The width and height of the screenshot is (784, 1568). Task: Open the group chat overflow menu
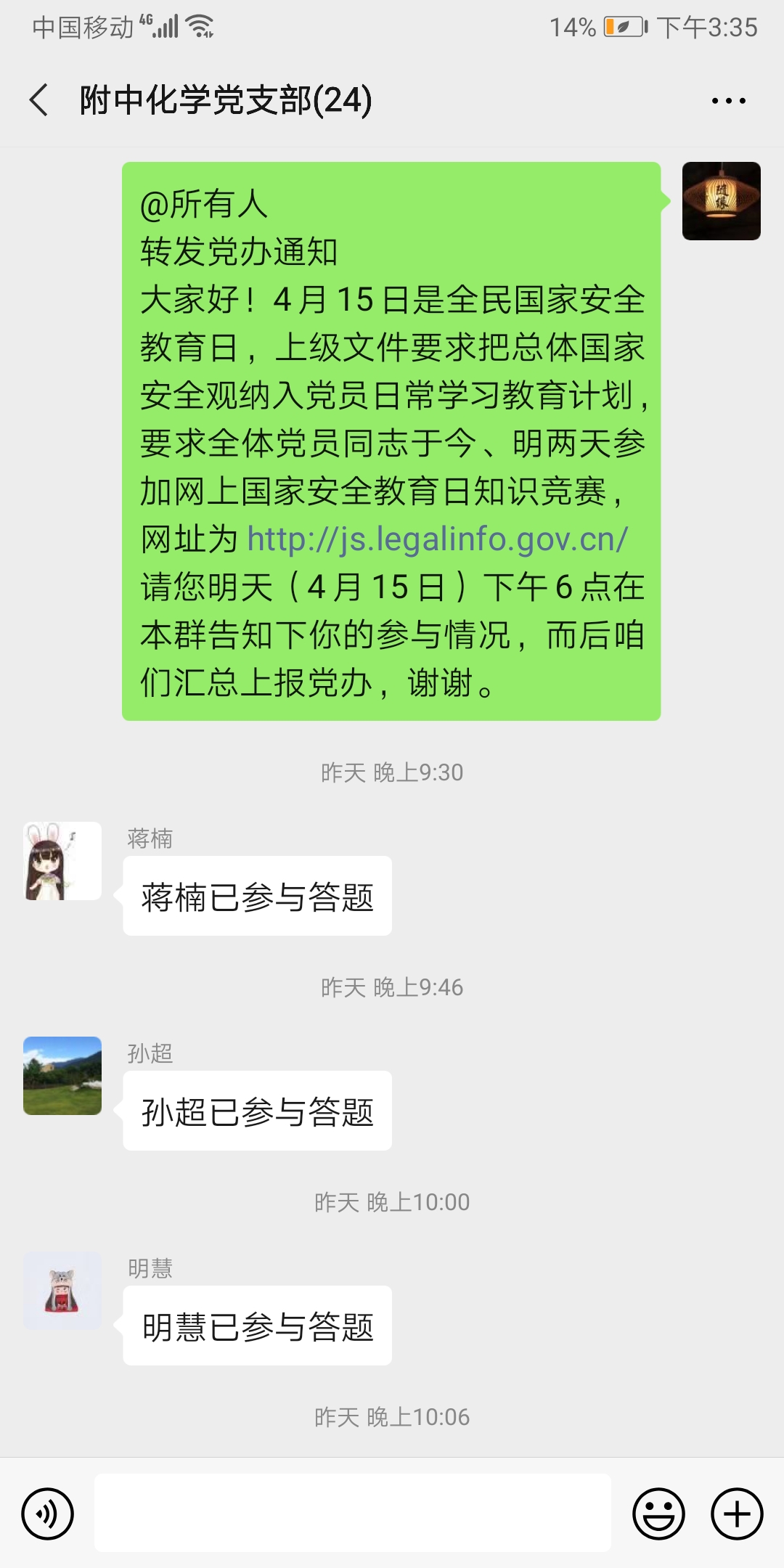(728, 101)
